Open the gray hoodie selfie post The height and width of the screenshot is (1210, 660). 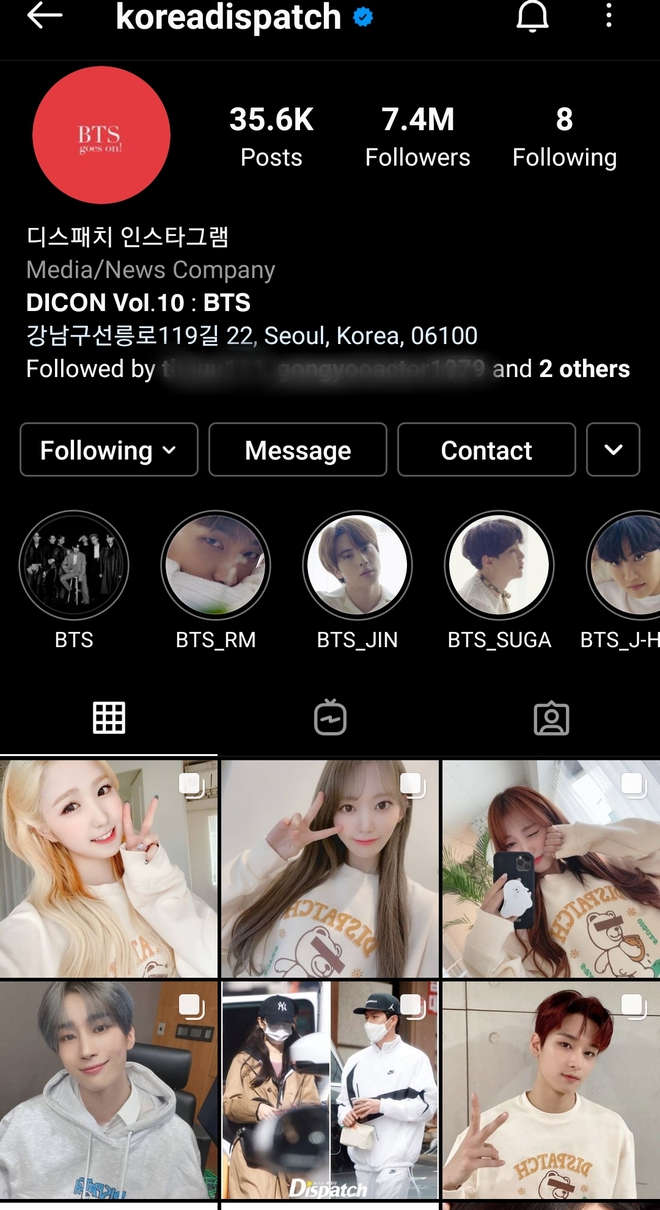pos(108,1090)
